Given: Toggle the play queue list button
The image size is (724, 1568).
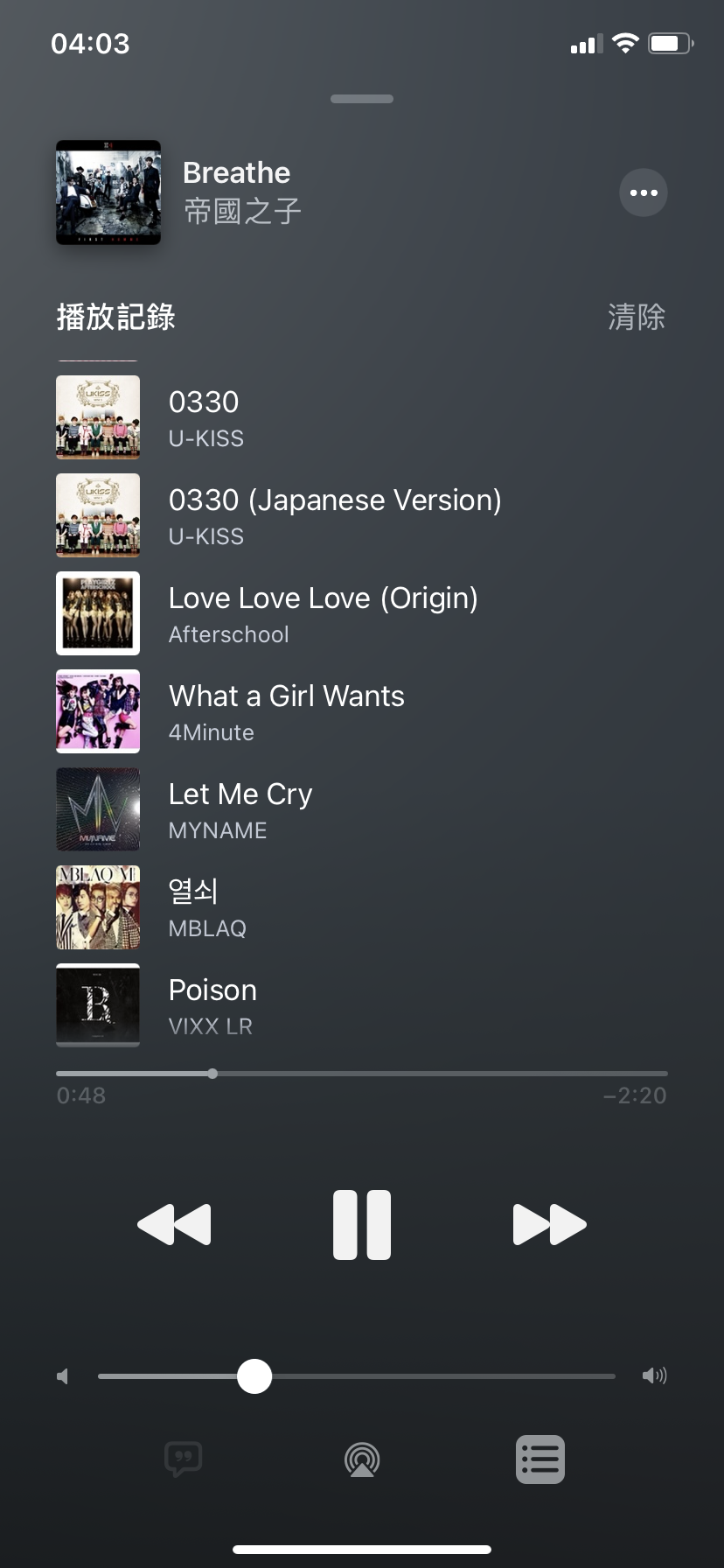Looking at the screenshot, I should point(540,1459).
